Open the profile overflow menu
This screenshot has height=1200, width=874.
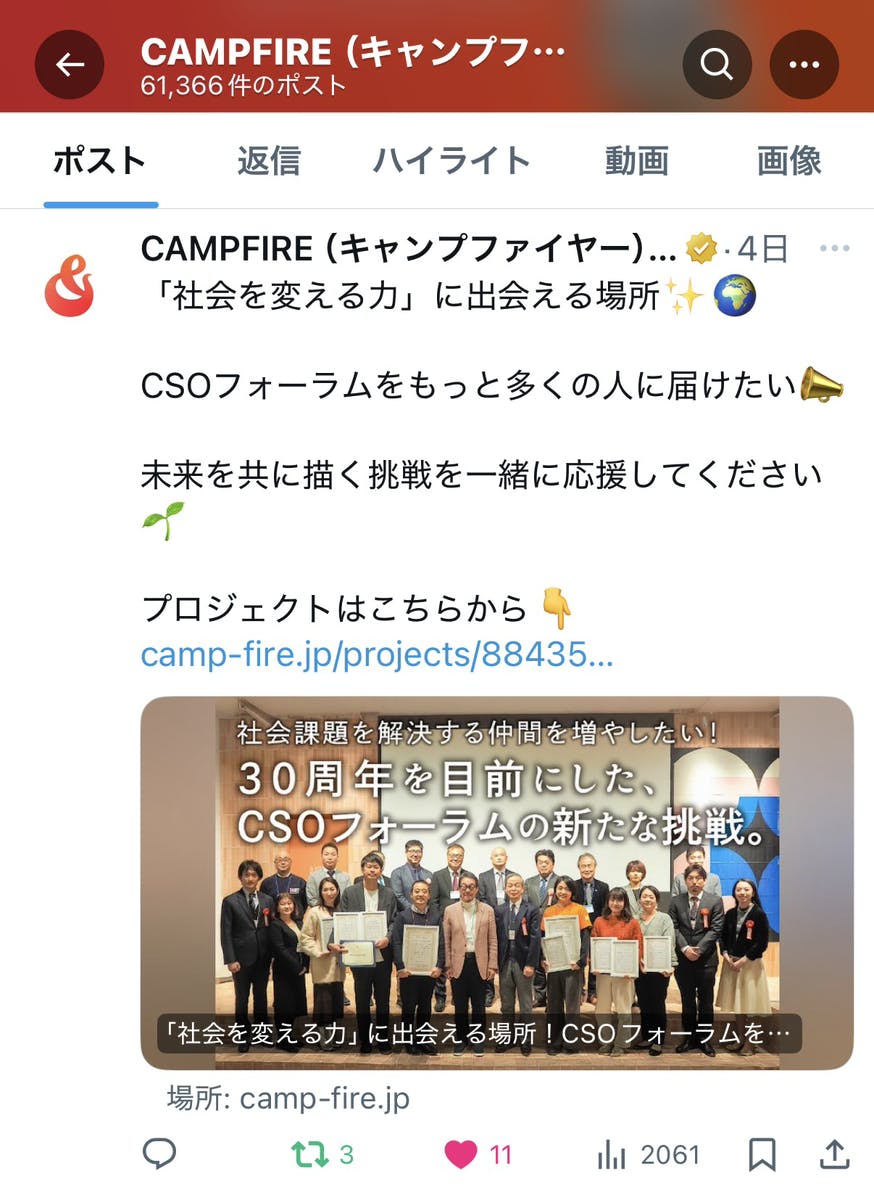pyautogui.click(x=804, y=65)
